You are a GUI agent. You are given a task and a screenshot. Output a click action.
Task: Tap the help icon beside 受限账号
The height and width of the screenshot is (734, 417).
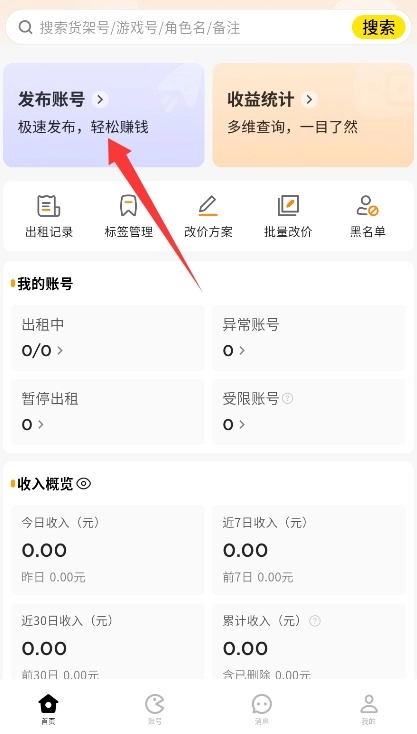pos(288,399)
